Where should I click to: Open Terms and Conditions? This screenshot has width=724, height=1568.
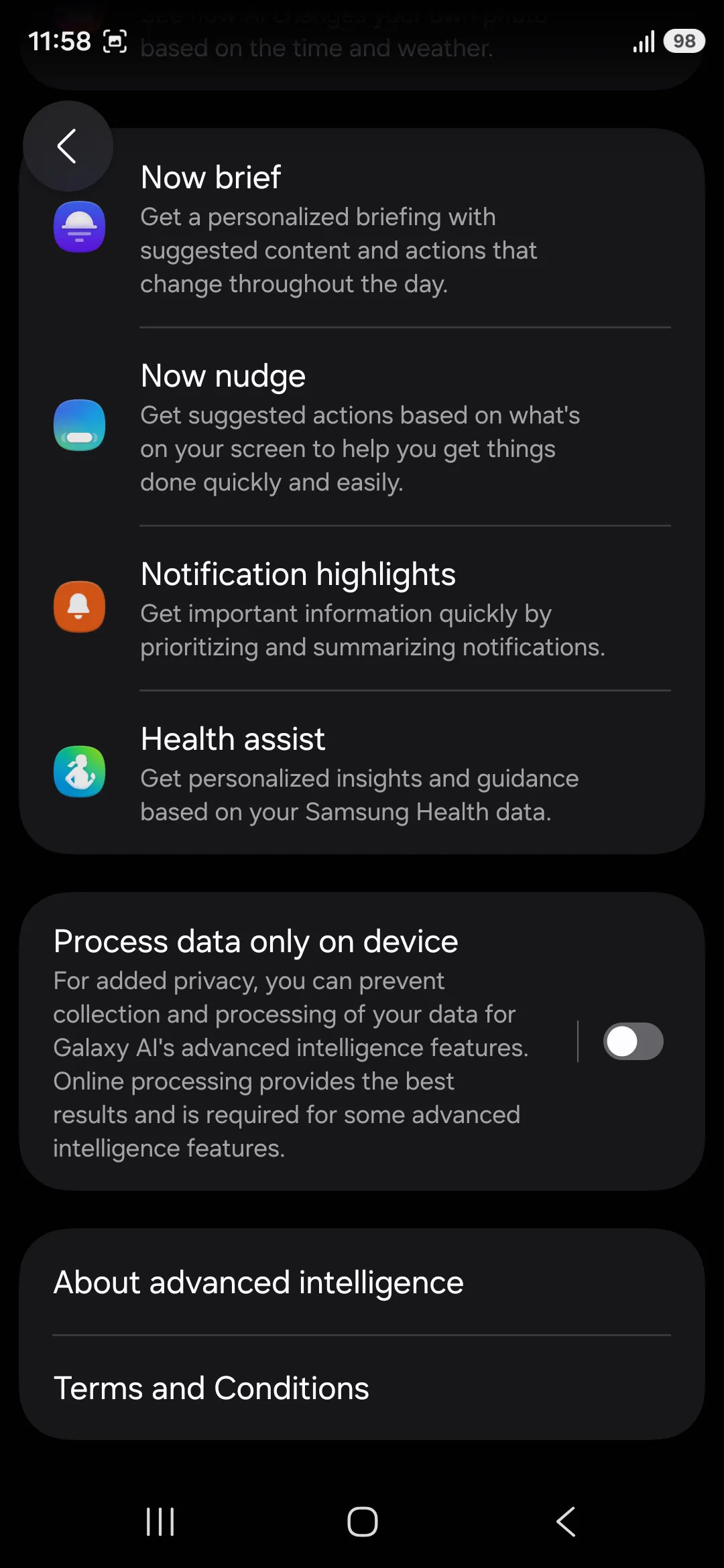pyautogui.click(x=362, y=1388)
